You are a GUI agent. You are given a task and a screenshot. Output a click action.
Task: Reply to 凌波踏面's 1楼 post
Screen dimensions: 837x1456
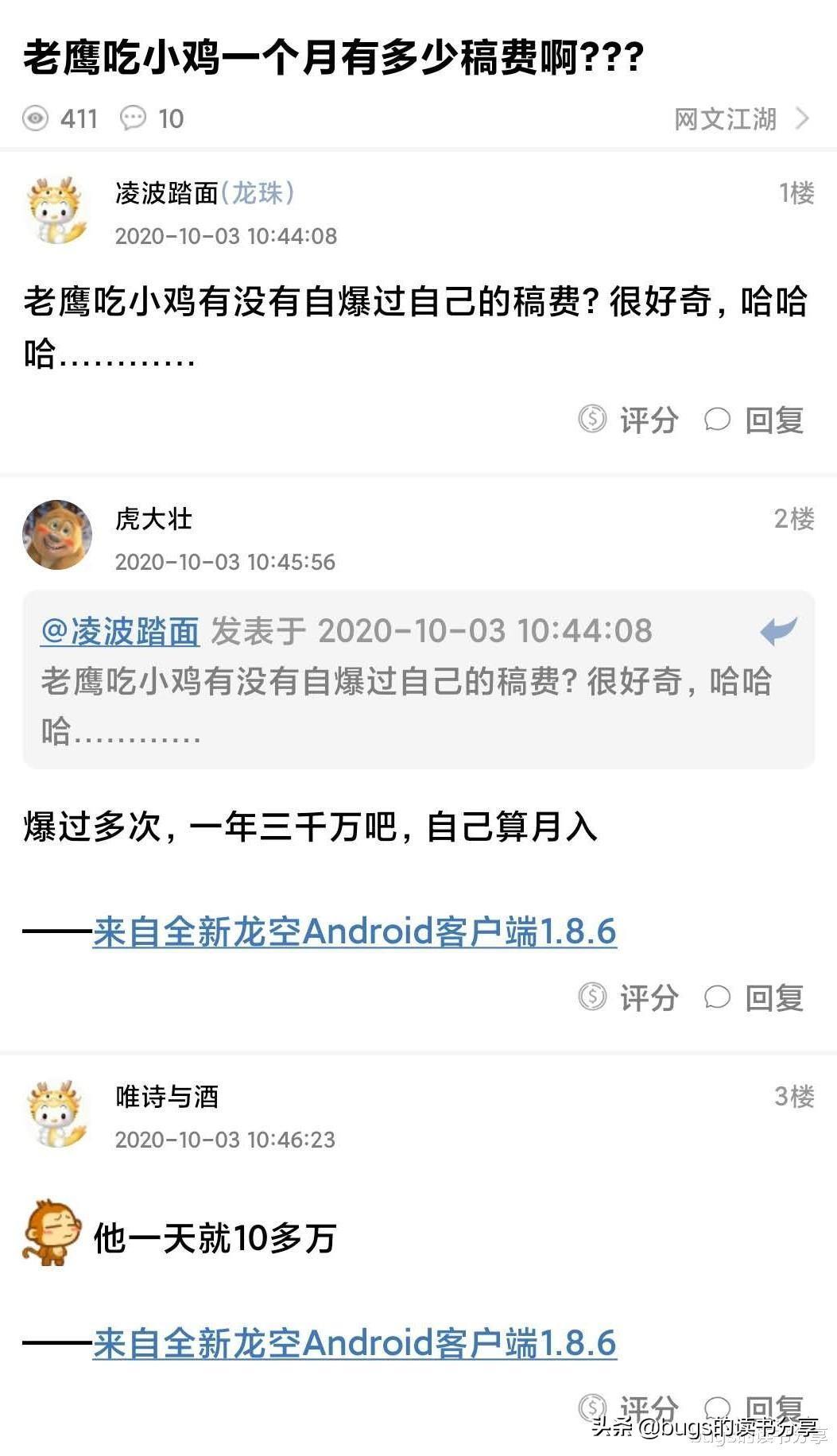pos(754,420)
